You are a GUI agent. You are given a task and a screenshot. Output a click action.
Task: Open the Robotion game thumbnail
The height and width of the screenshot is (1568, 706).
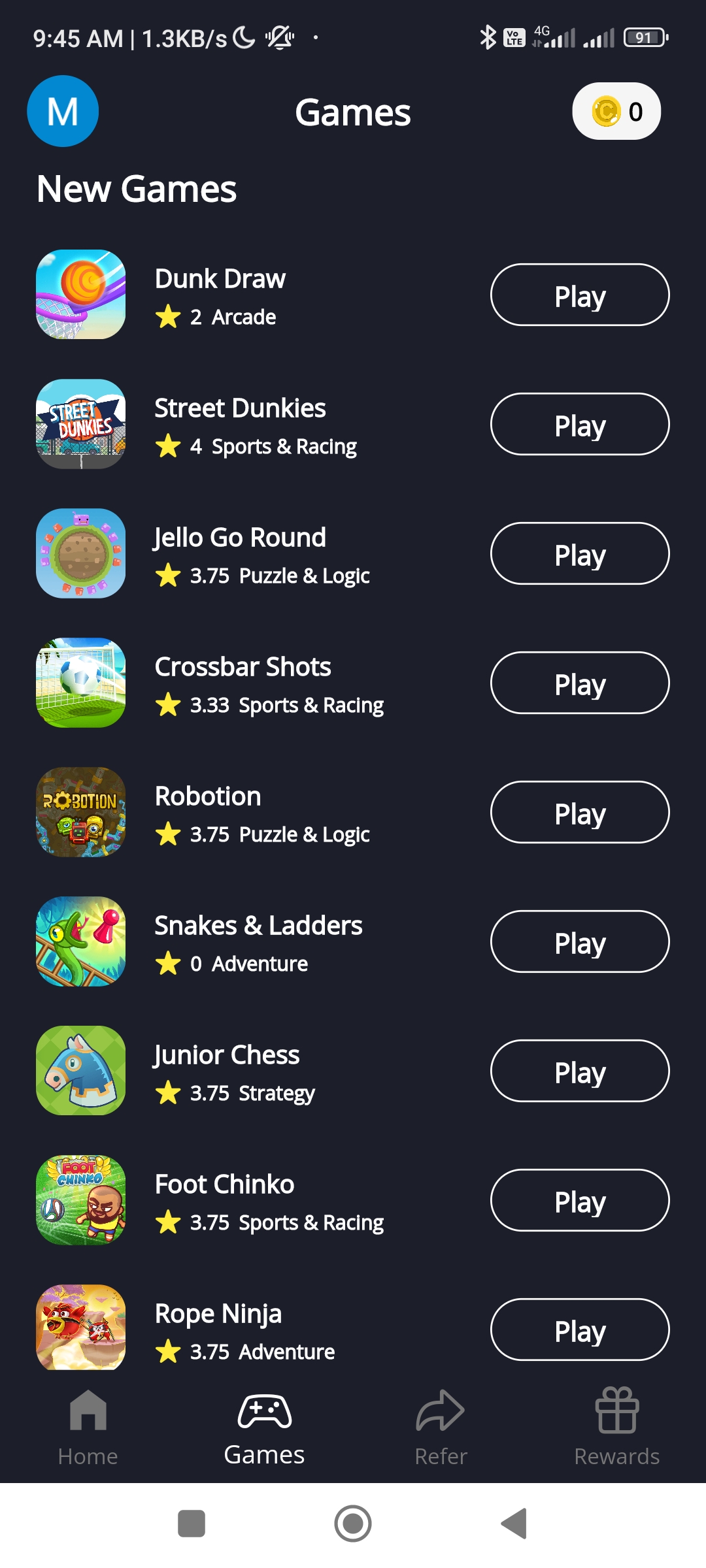pyautogui.click(x=80, y=812)
